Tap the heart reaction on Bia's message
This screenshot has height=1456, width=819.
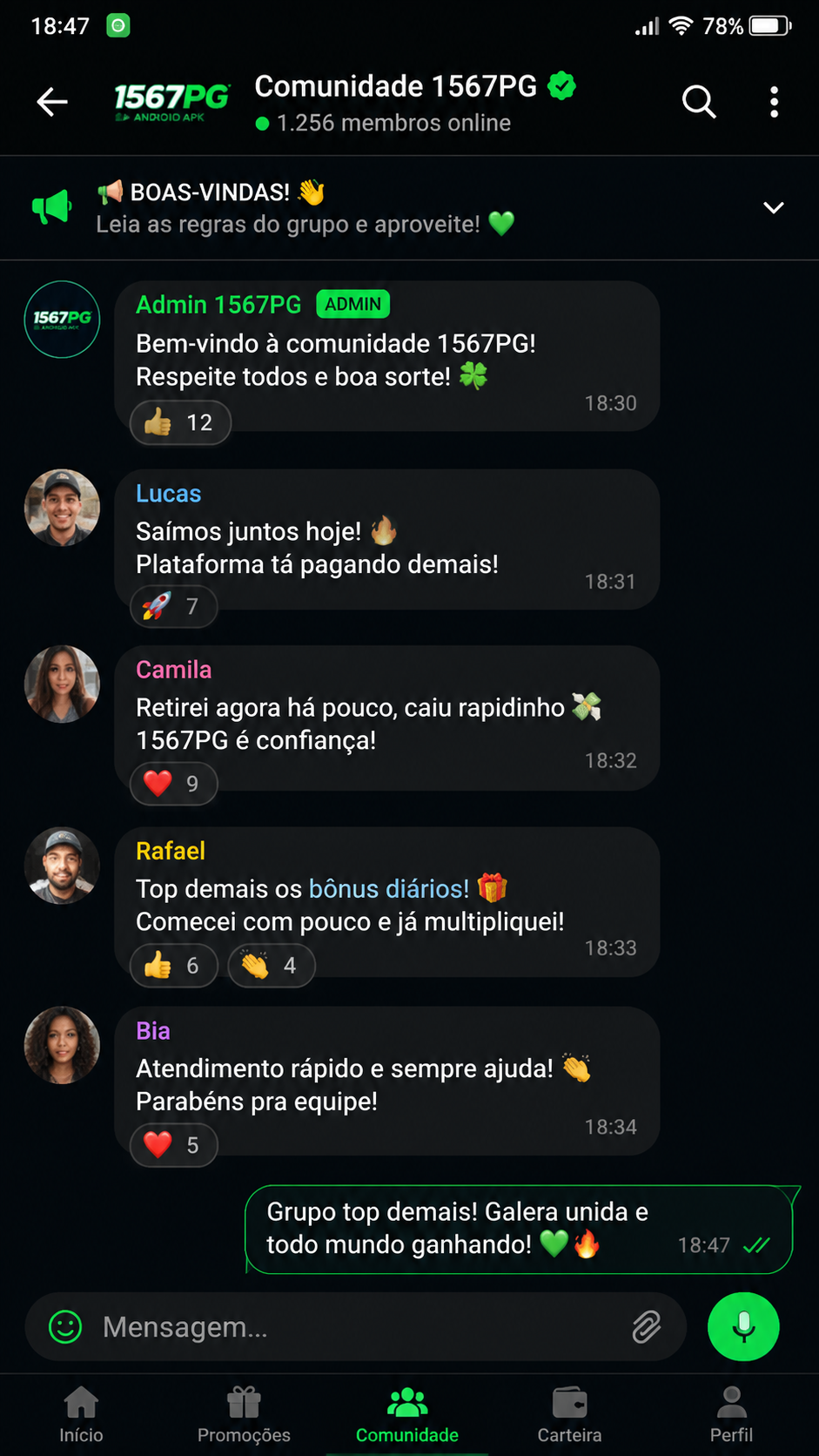[x=173, y=1144]
